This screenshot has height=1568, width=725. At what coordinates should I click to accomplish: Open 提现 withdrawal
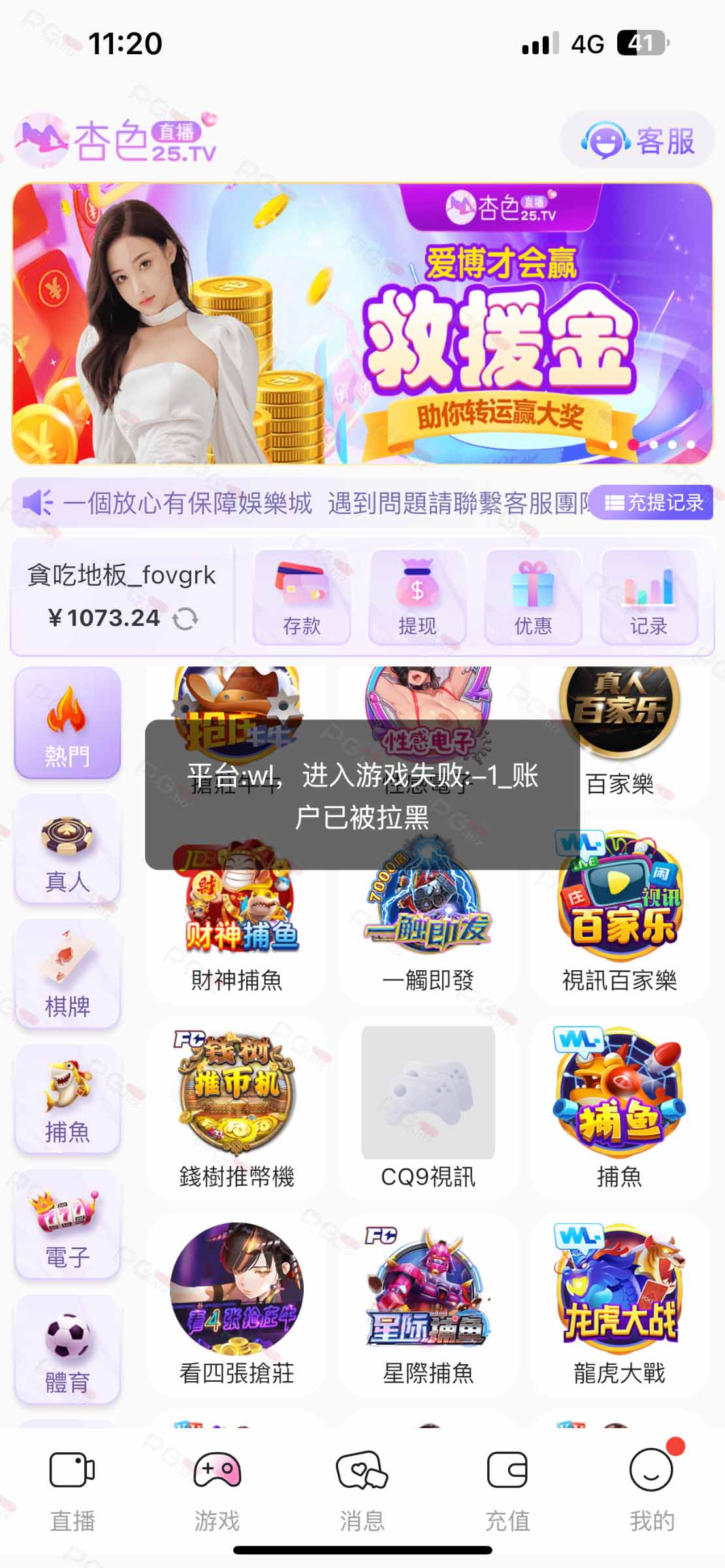417,597
